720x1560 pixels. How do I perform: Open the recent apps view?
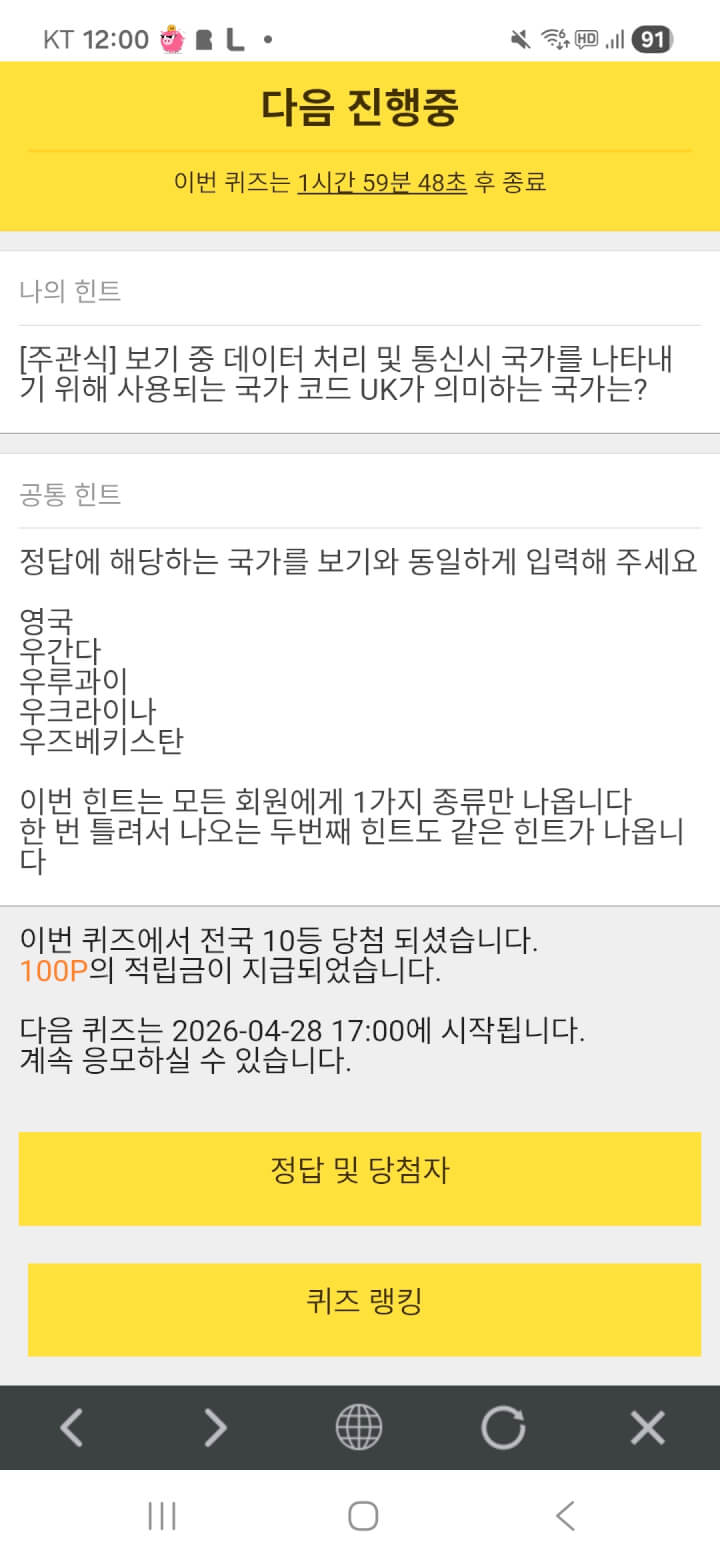pos(162,1516)
